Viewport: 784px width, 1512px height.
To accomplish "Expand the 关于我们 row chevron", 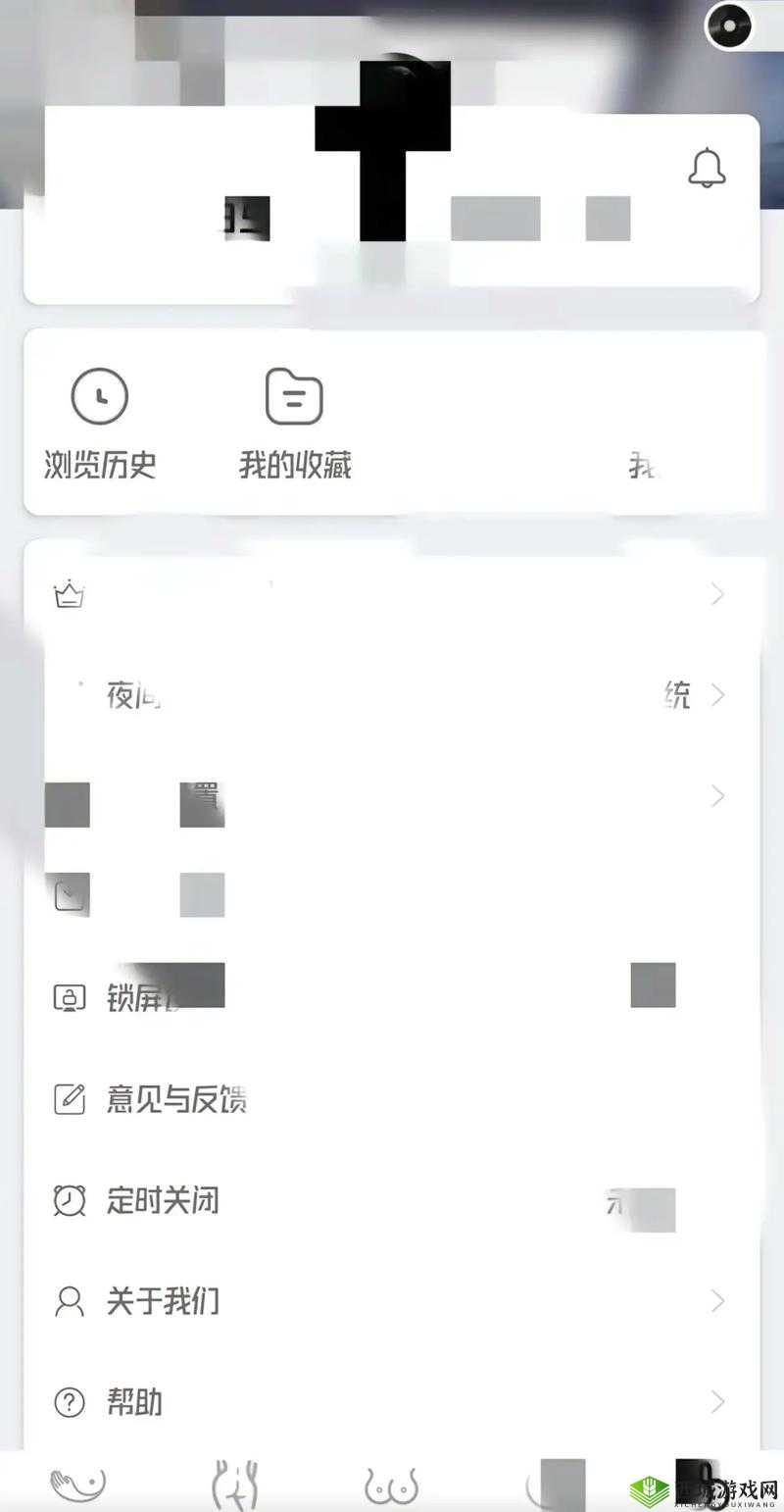I will pos(716,1301).
